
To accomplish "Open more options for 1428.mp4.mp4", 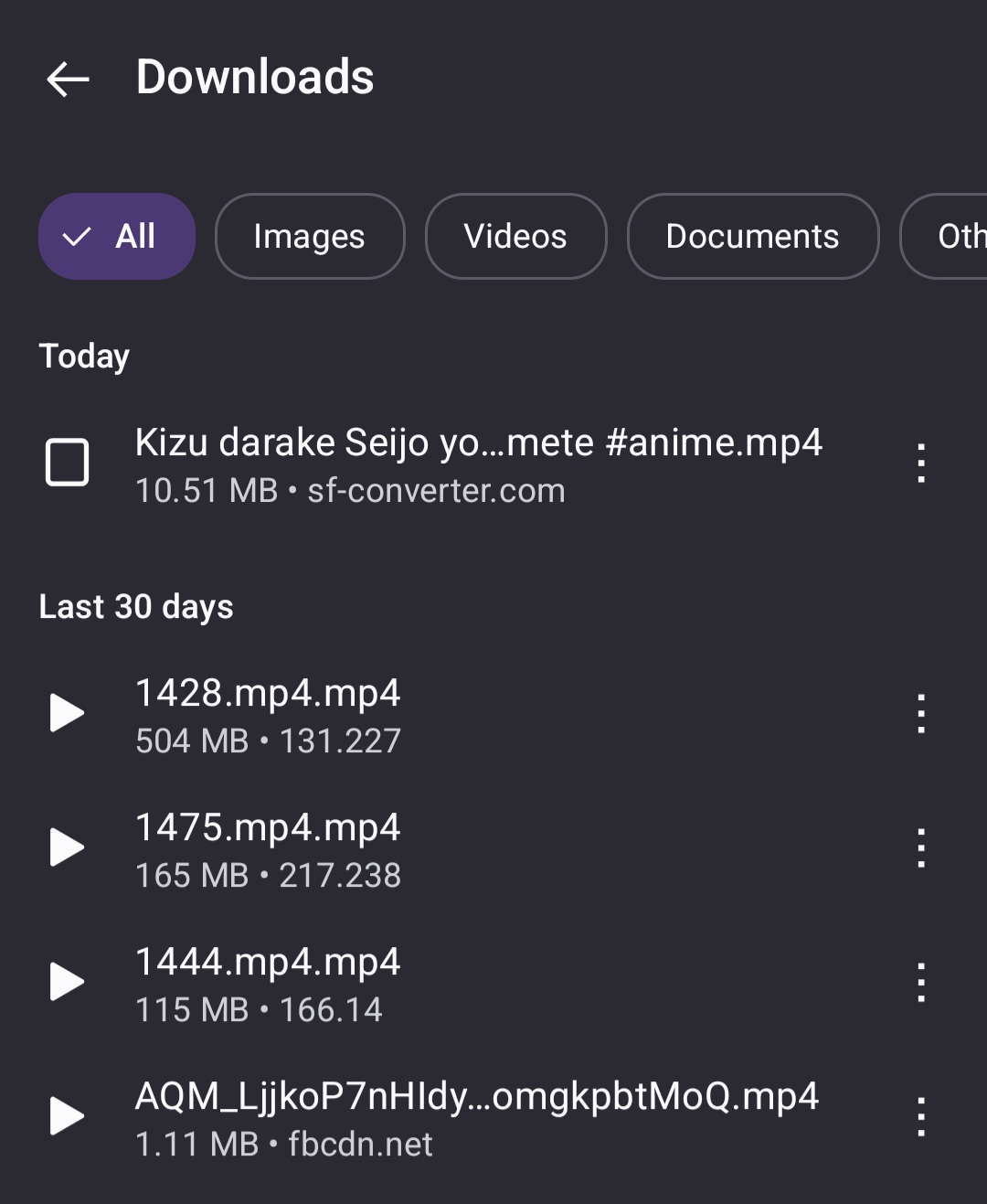I will pos(920,713).
